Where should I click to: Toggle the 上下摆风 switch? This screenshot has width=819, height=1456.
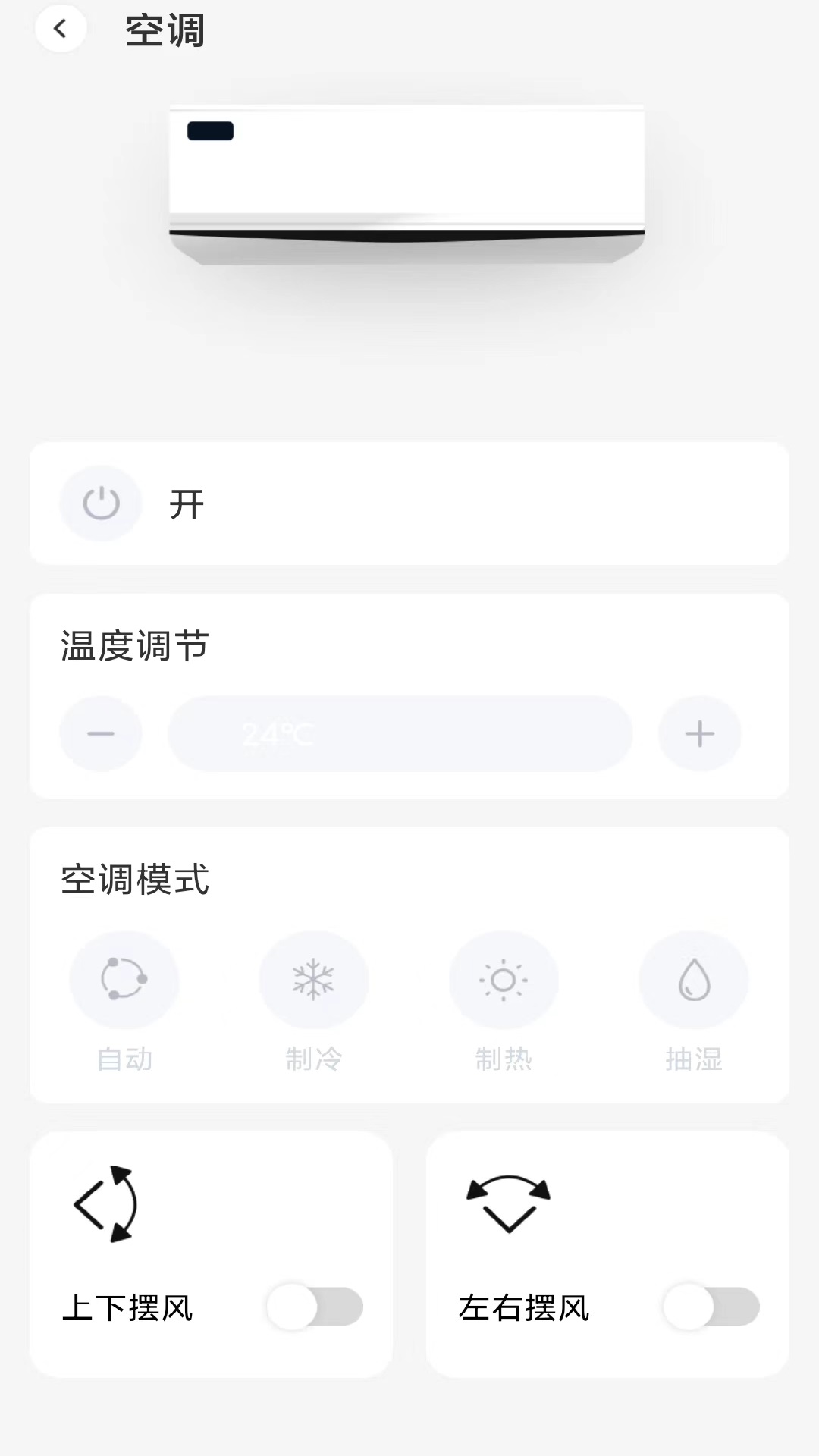pyautogui.click(x=315, y=1307)
